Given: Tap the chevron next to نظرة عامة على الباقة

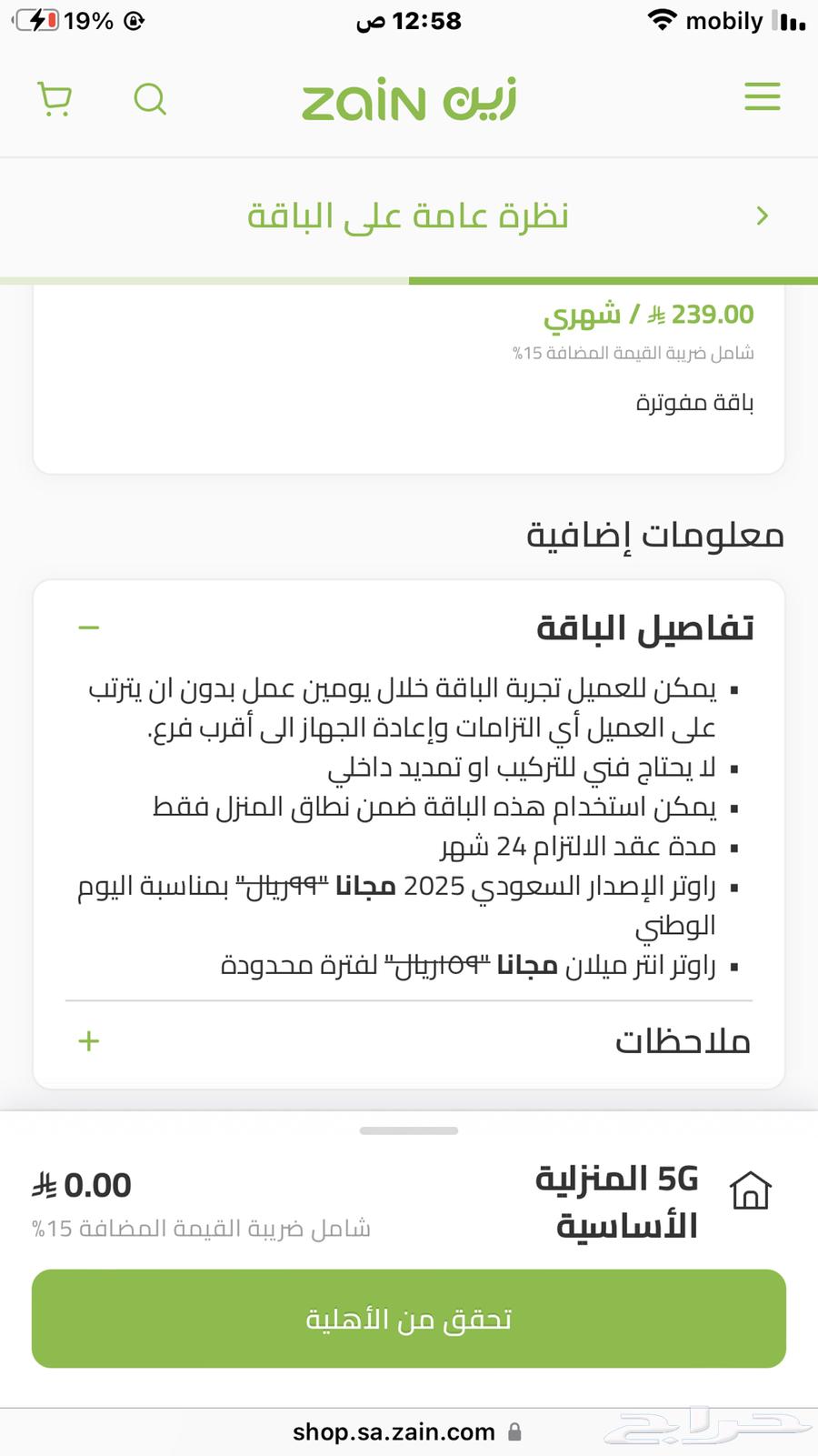Looking at the screenshot, I should pyautogui.click(x=763, y=216).
